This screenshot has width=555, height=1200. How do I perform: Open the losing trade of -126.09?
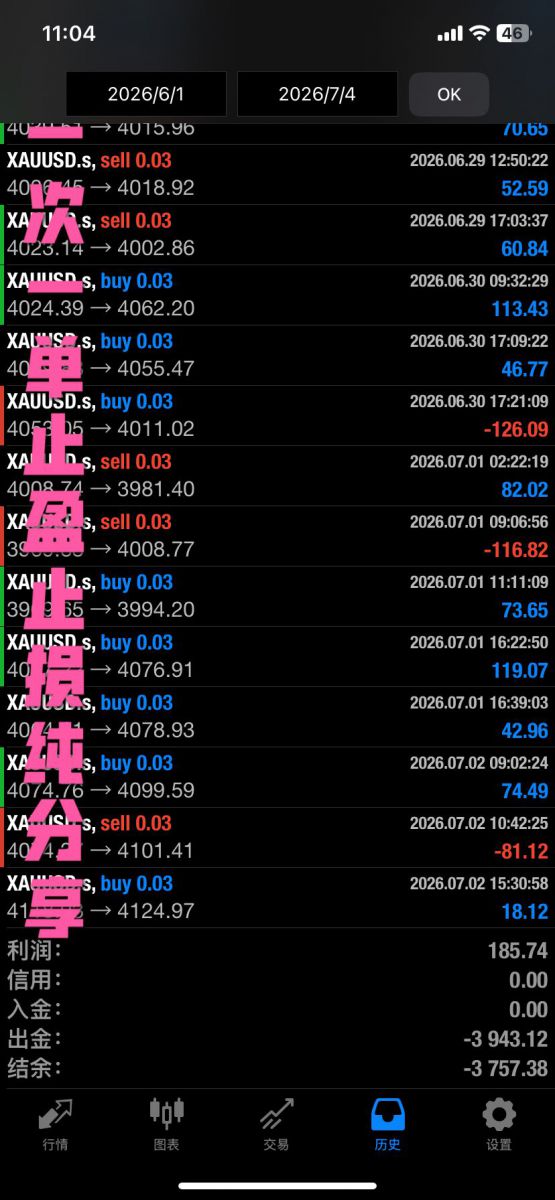coord(277,415)
